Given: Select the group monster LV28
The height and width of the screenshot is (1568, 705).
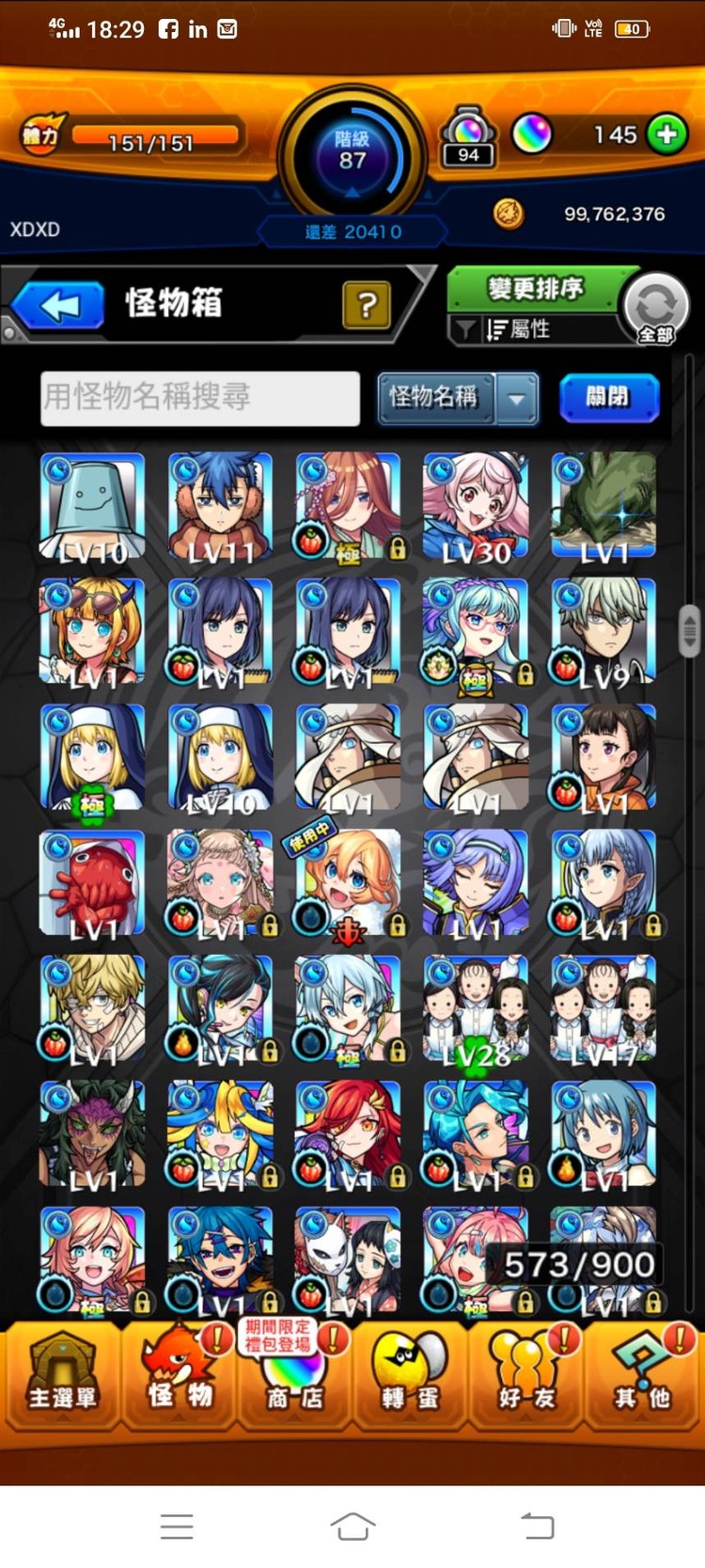Looking at the screenshot, I should [476, 1010].
